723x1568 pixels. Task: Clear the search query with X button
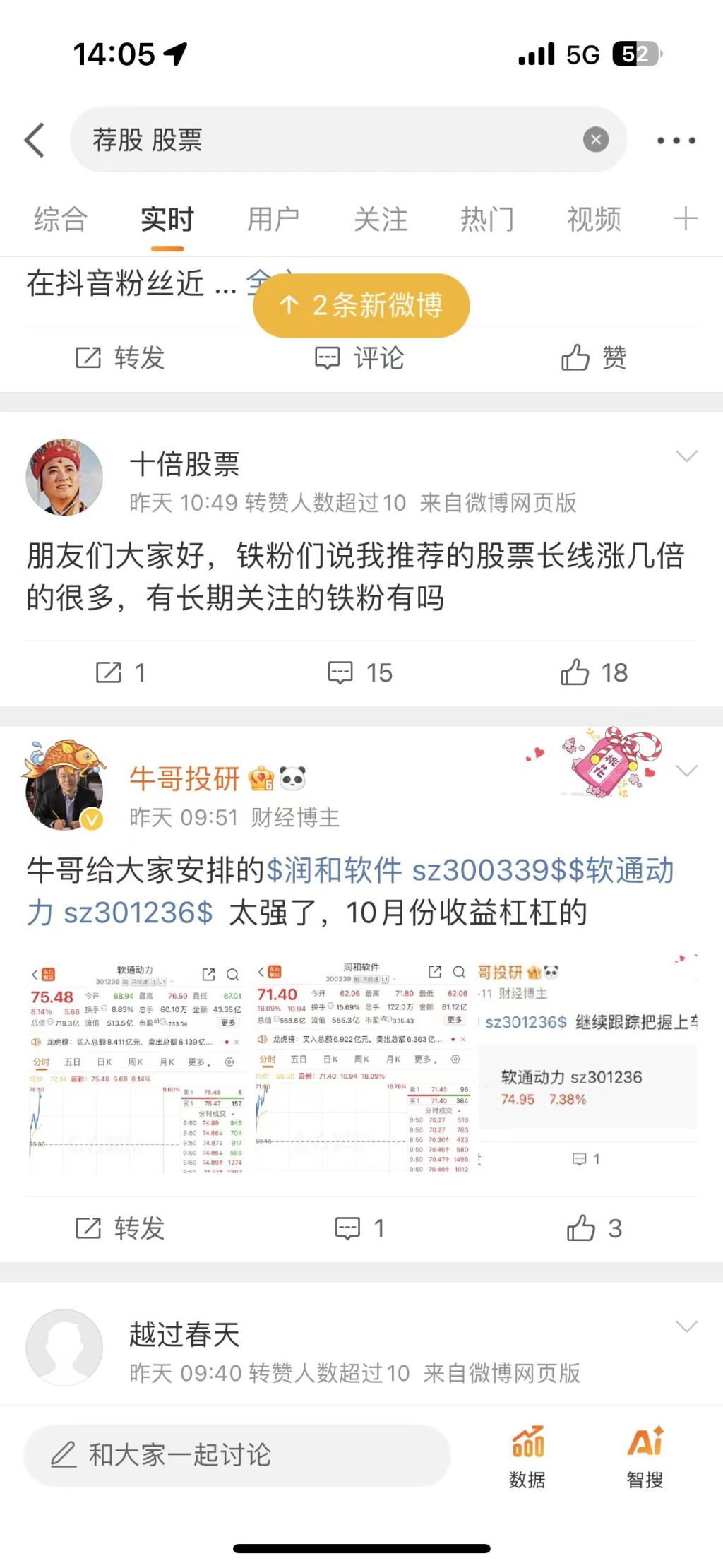(595, 140)
